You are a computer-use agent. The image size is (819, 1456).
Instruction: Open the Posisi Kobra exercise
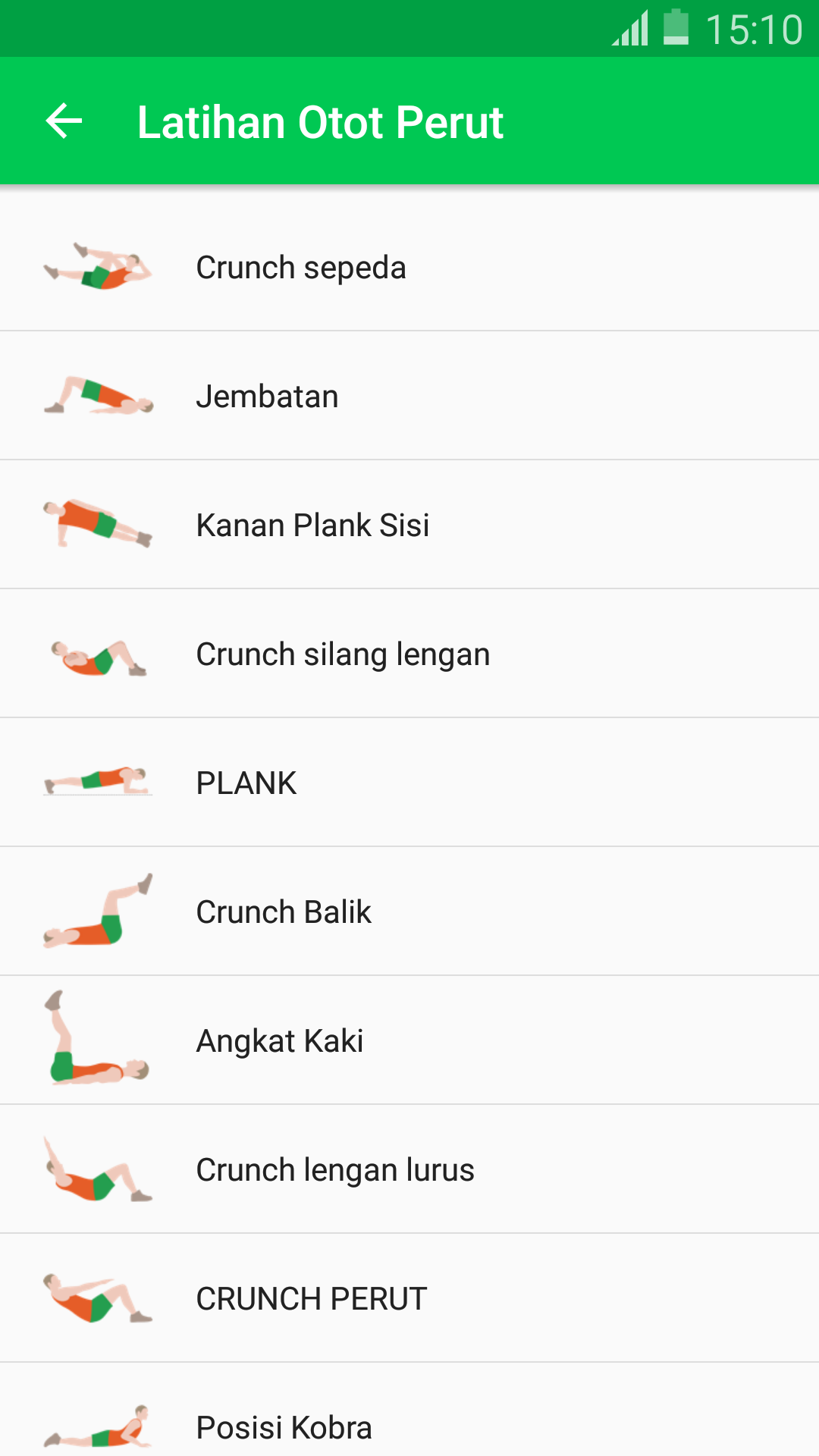(x=409, y=1410)
